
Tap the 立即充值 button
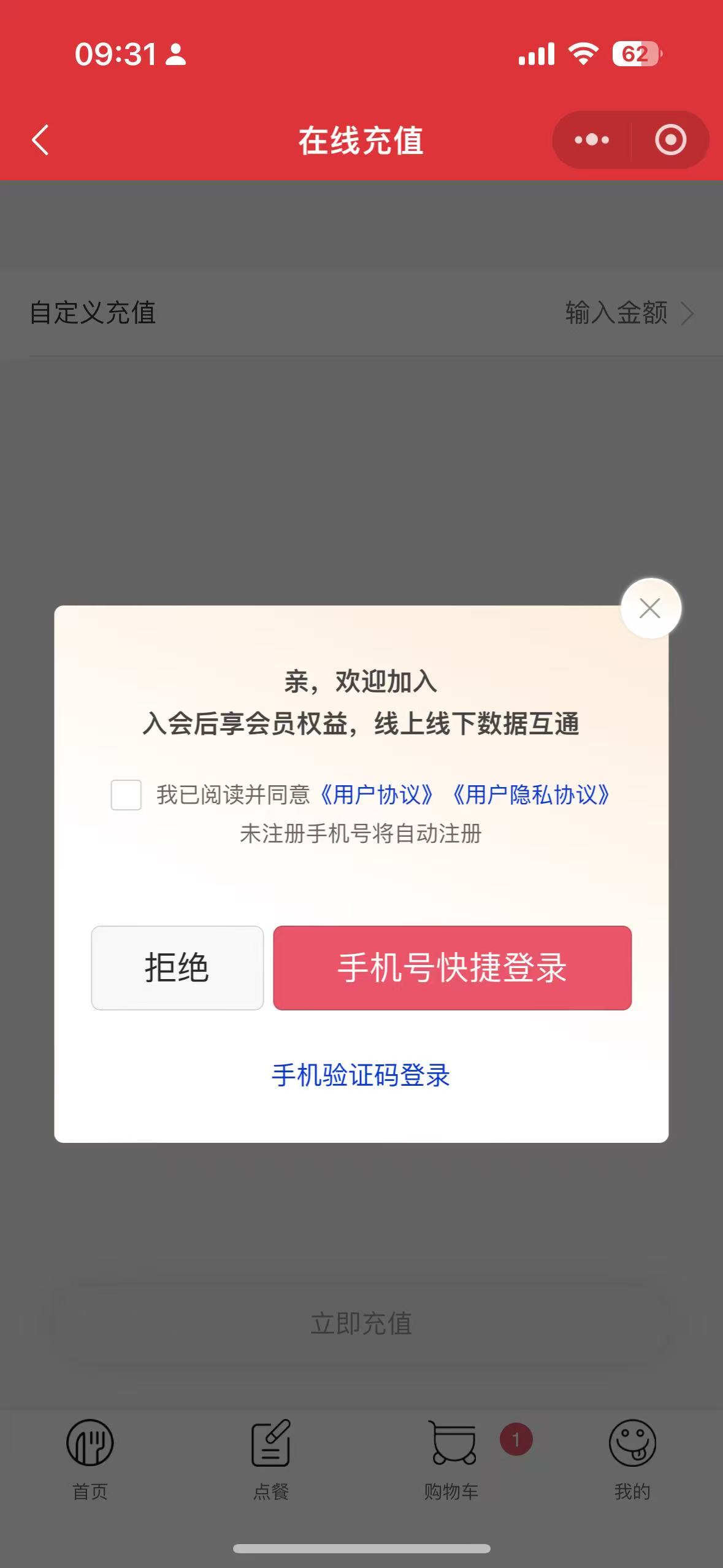click(x=361, y=1323)
